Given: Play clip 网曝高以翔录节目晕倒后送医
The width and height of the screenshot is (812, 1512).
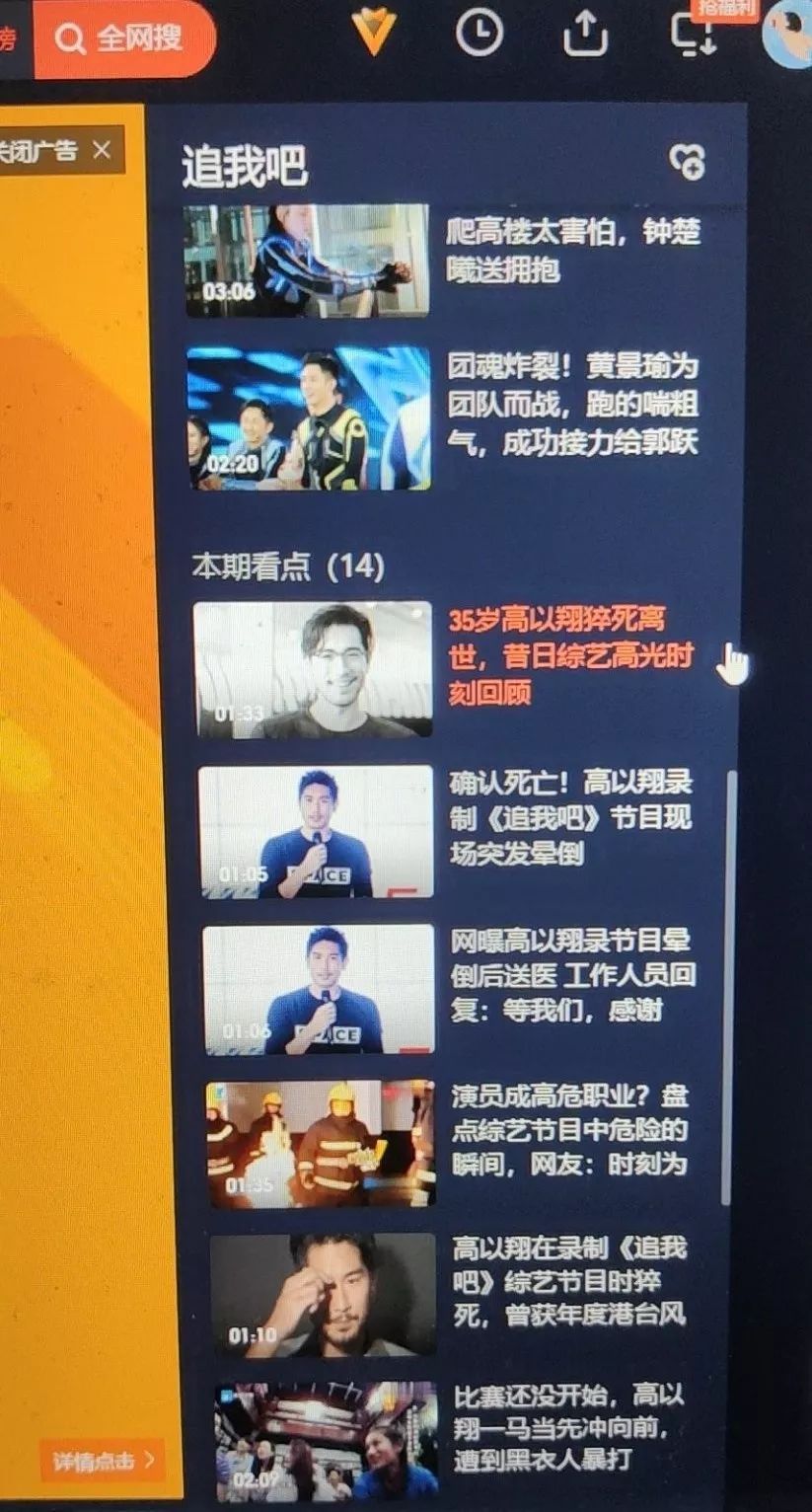Looking at the screenshot, I should 450,989.
